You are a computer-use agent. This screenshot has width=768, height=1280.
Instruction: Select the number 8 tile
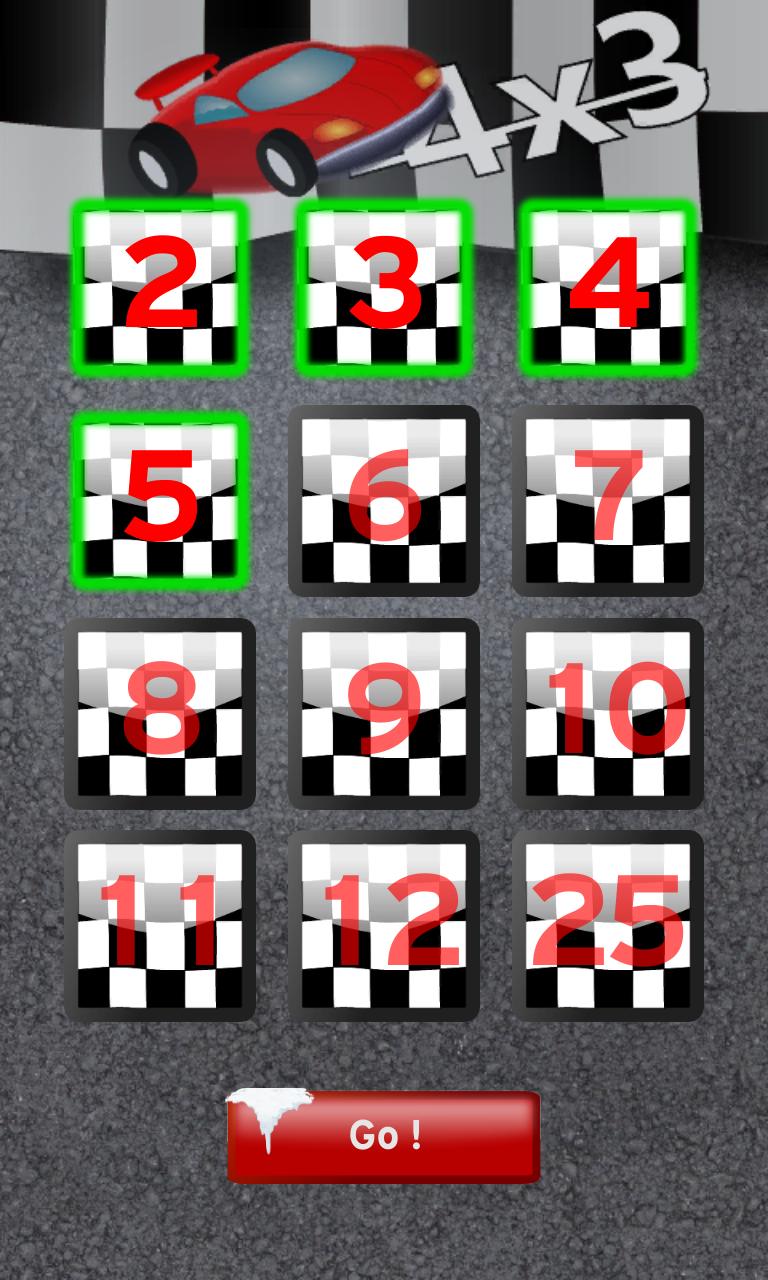(160, 713)
